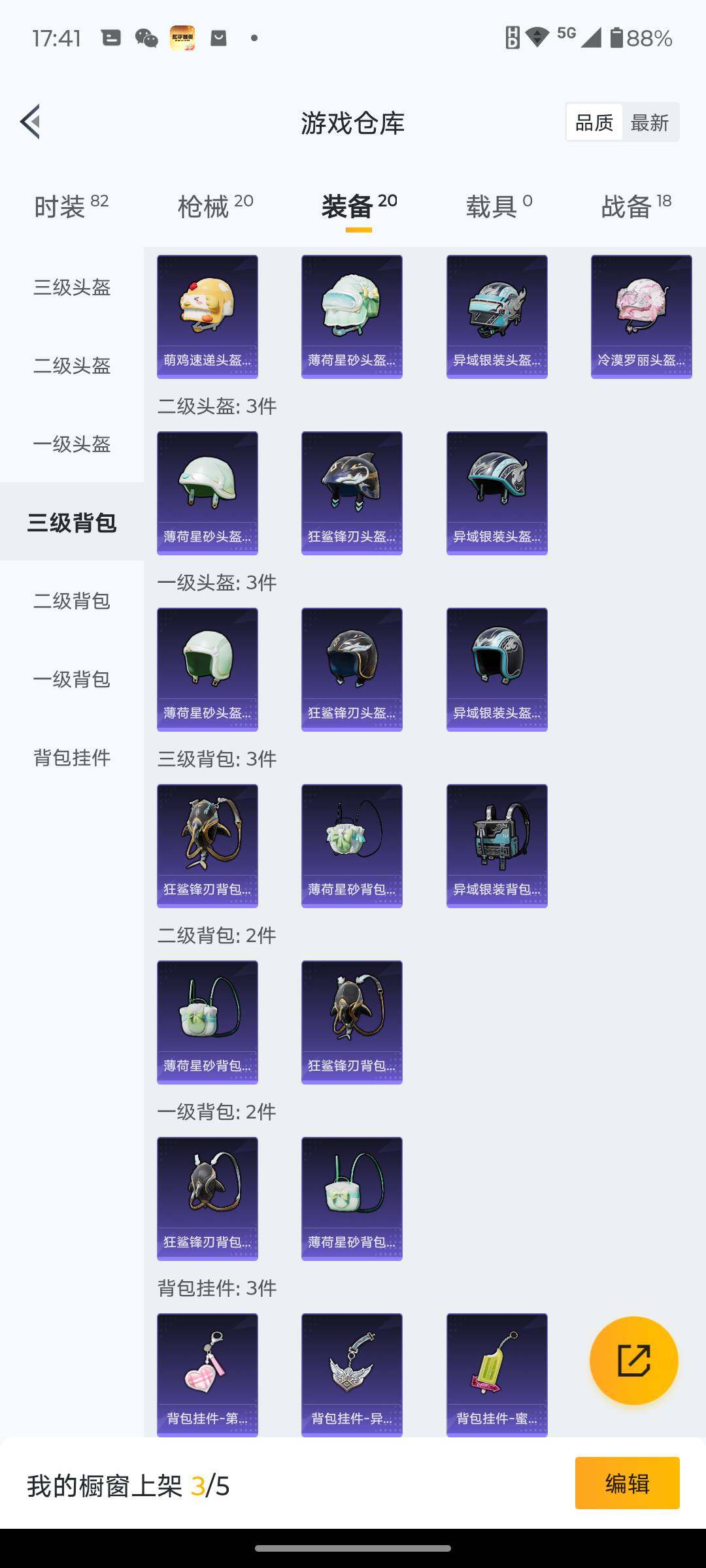This screenshot has height=1568, width=706.
Task: Switch to the 载具 tab
Action: [x=498, y=206]
